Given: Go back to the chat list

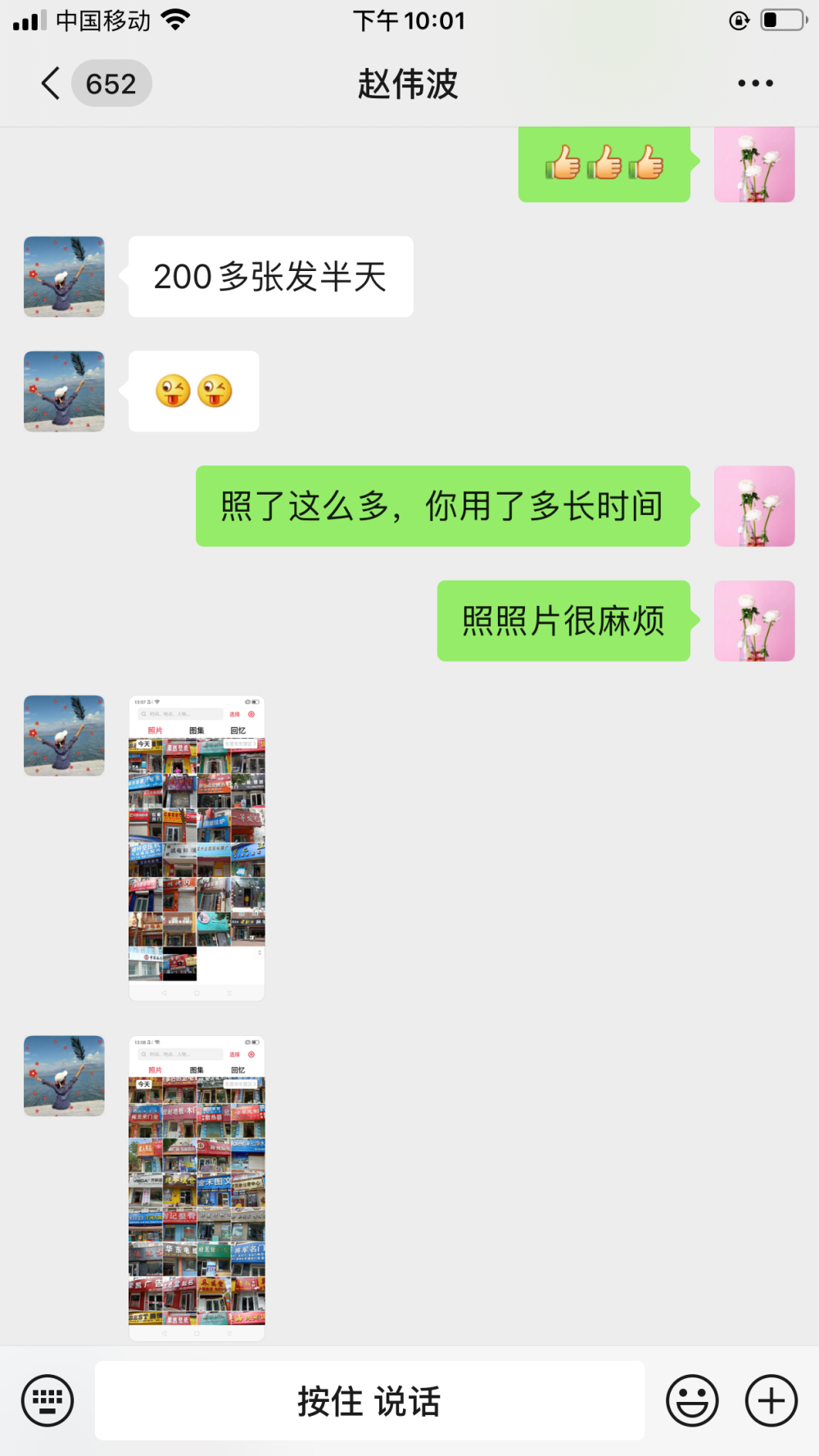Looking at the screenshot, I should click(x=51, y=84).
